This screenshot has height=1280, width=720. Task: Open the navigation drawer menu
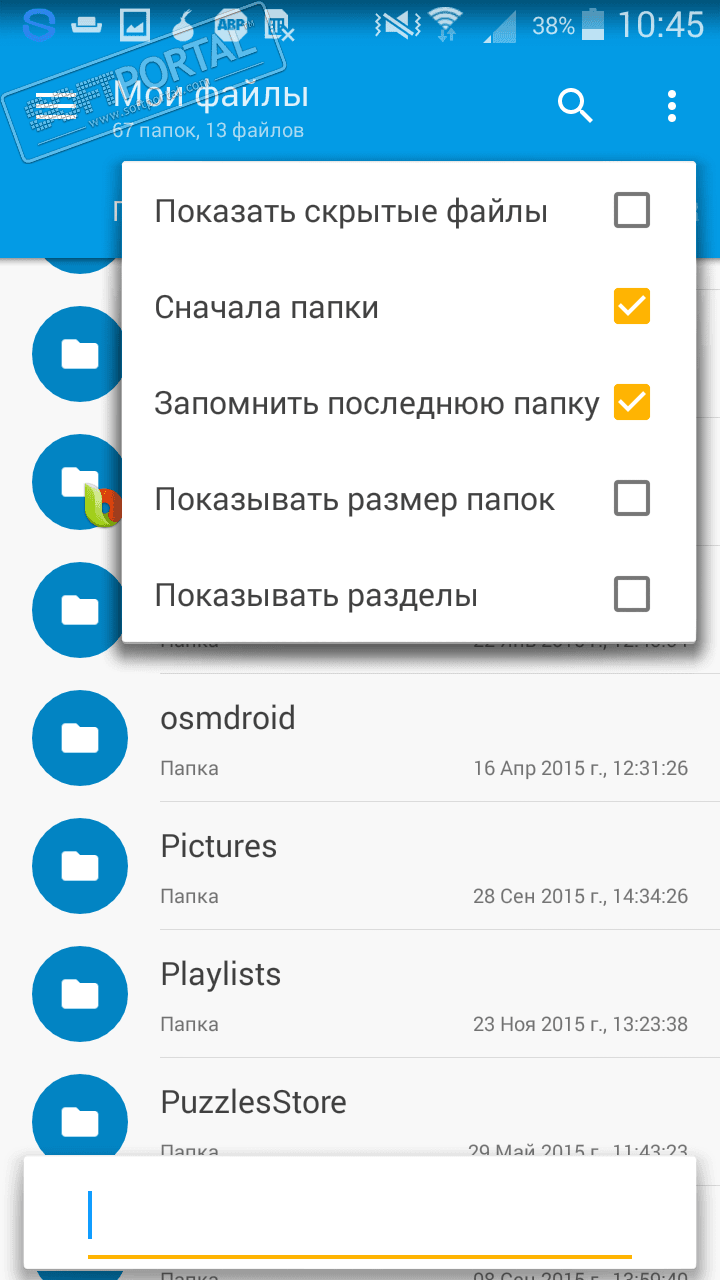[56, 106]
